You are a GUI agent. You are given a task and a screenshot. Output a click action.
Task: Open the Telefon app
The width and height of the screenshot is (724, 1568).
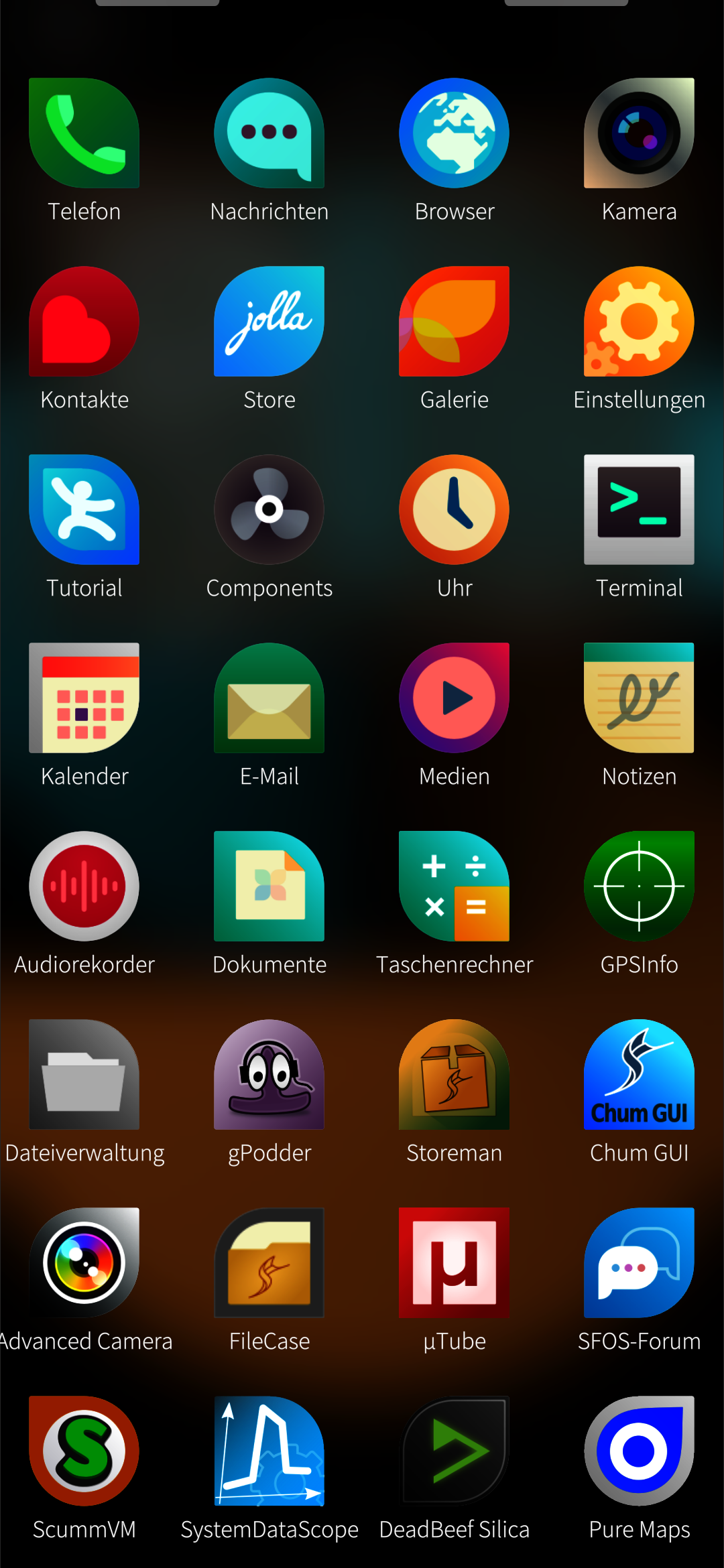pyautogui.click(x=84, y=133)
